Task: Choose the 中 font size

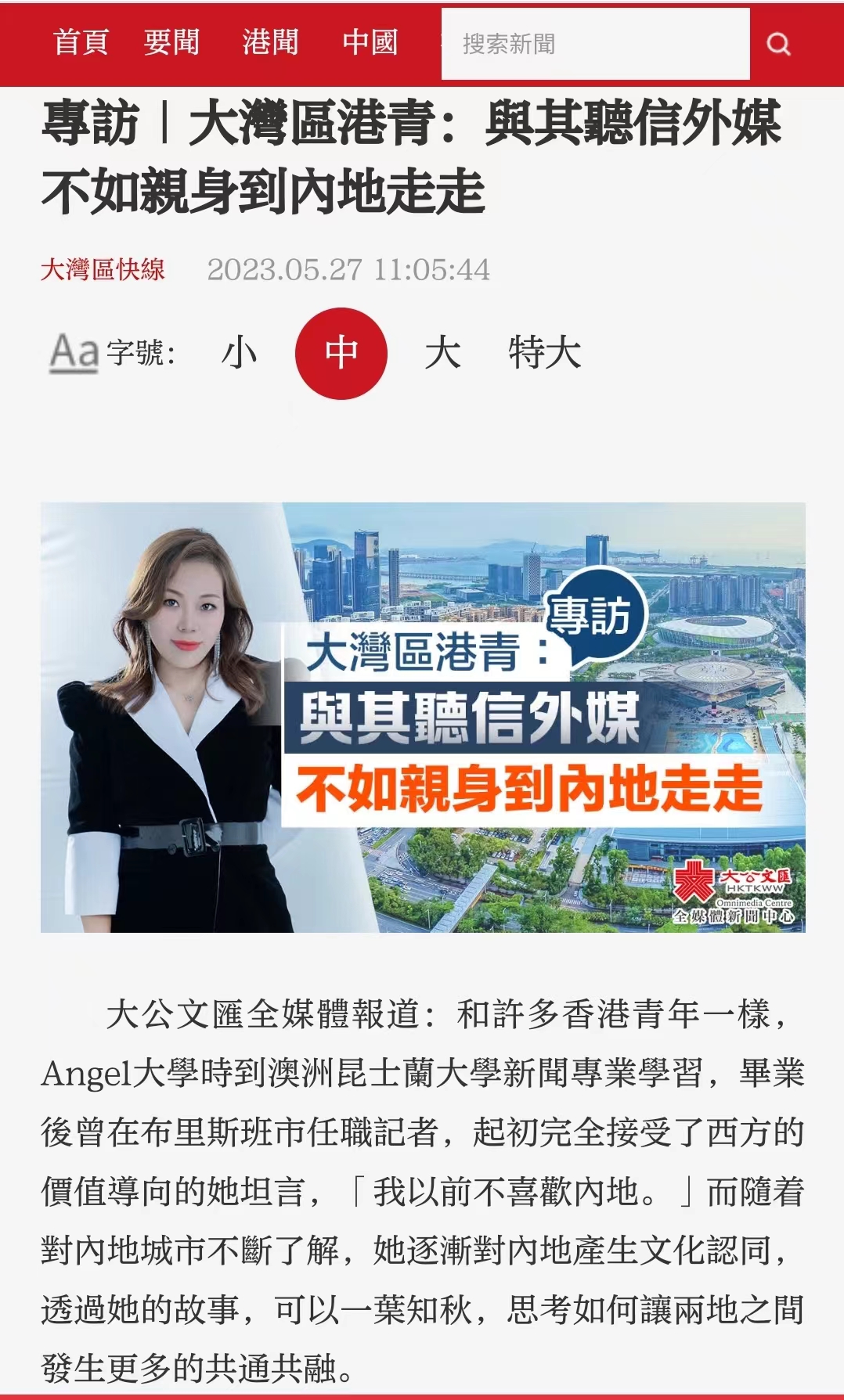Action: (341, 353)
